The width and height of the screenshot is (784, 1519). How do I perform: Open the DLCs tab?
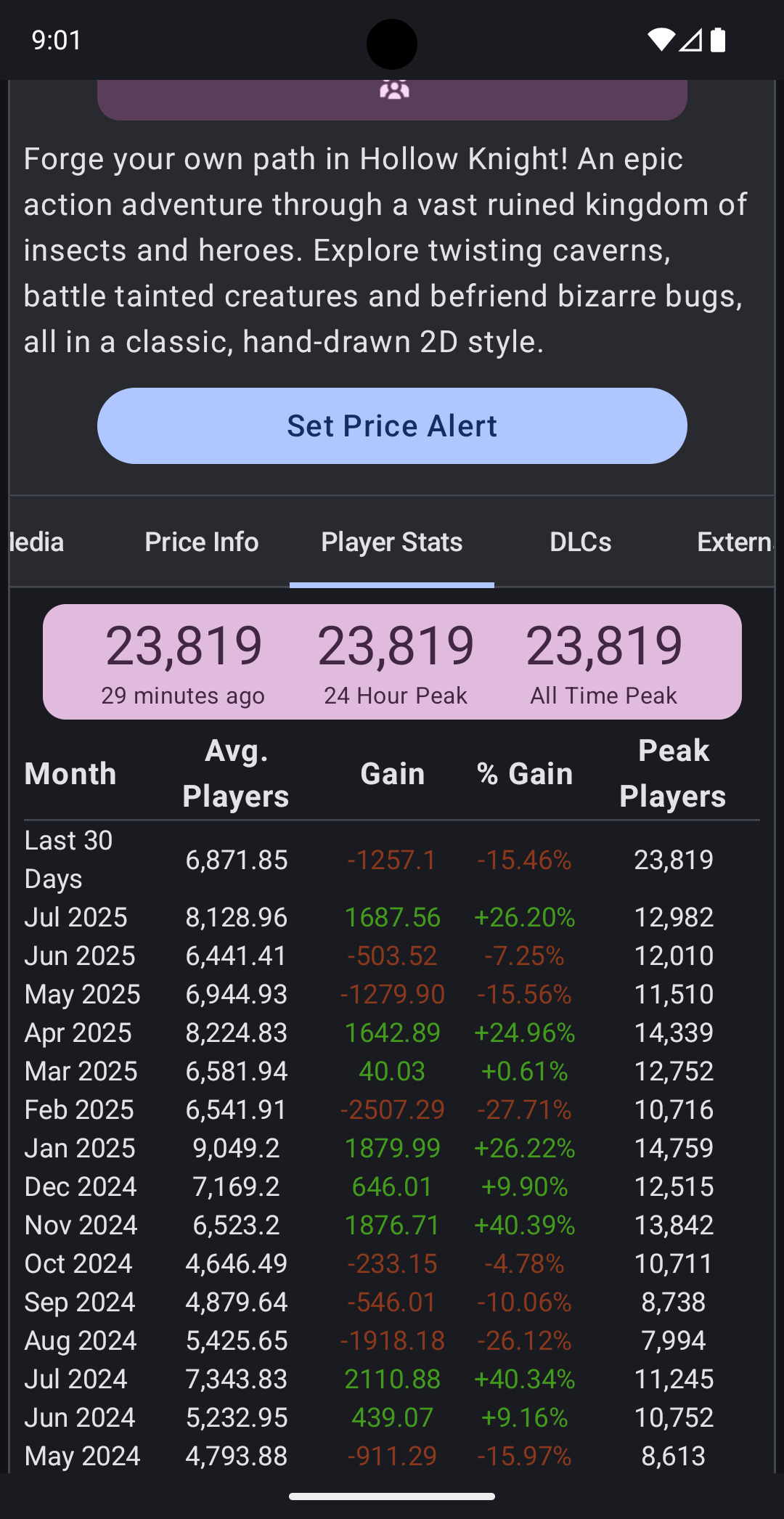581,542
